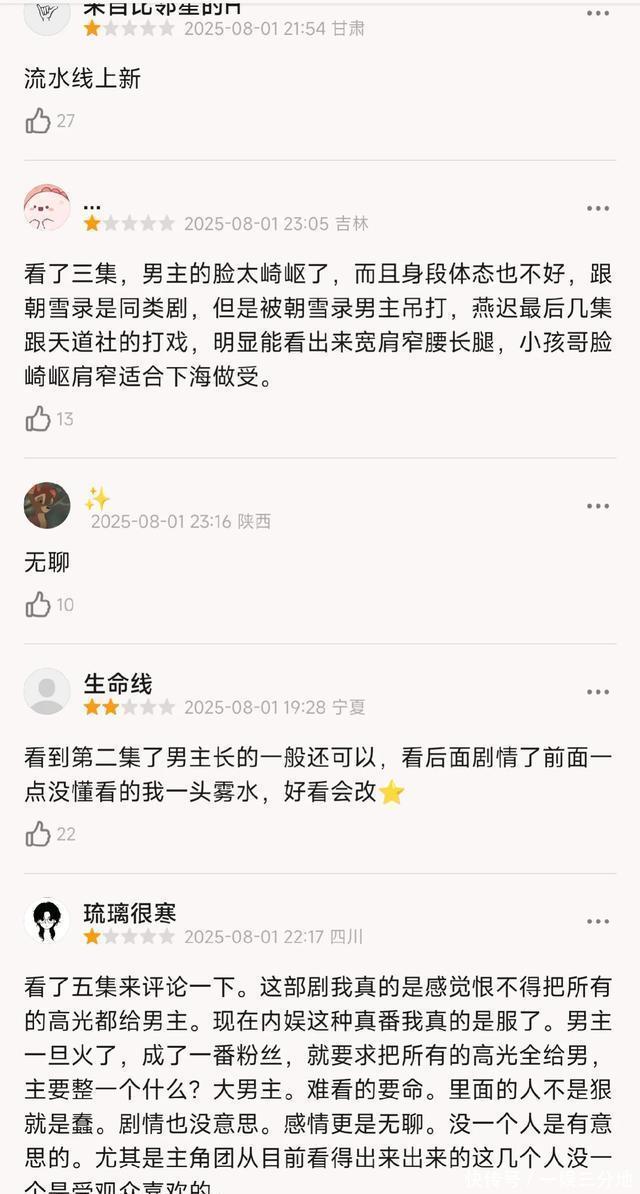640x1194 pixels.
Task: Open the profile avatar of 生命线
Action: 47,691
